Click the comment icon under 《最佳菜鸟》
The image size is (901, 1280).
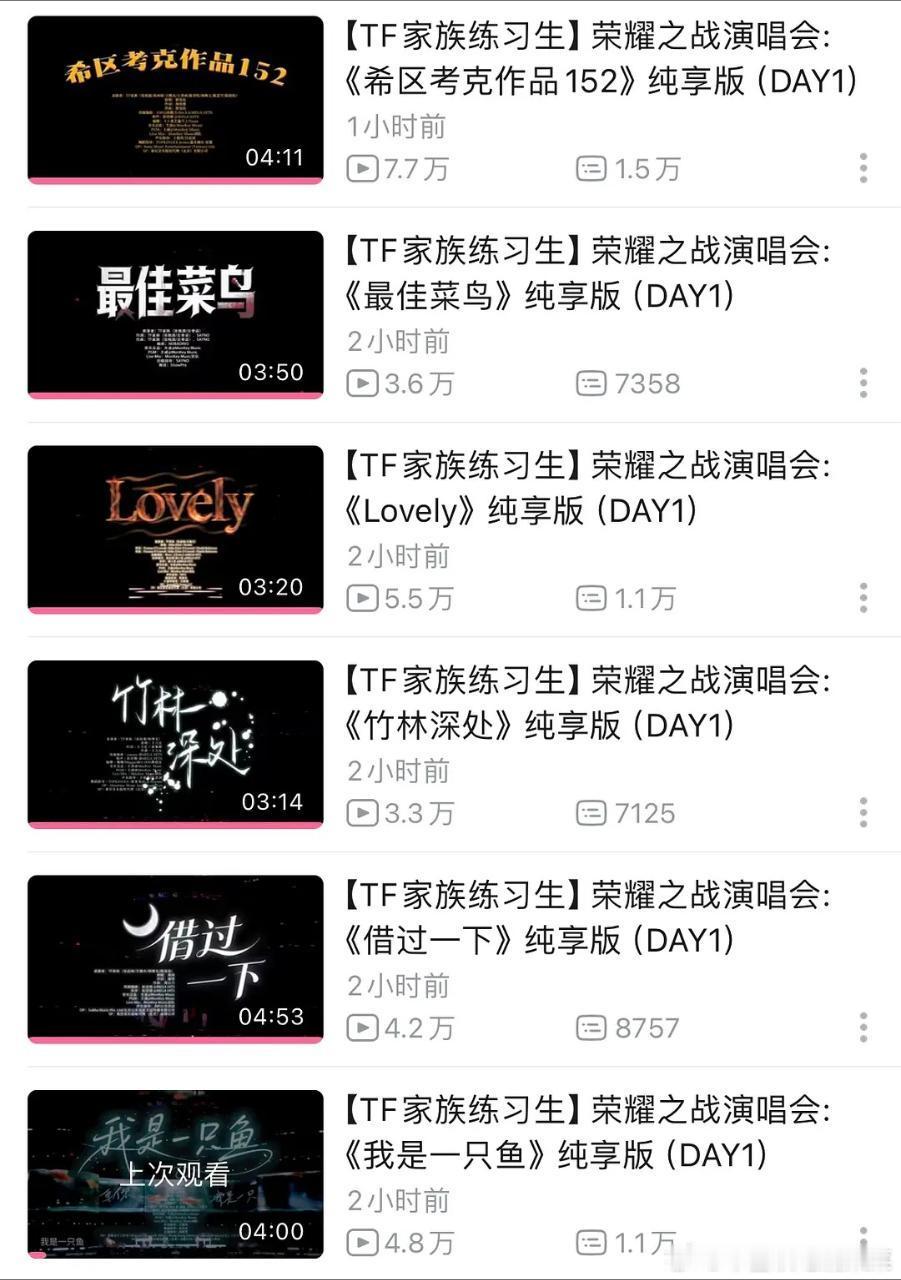[594, 383]
